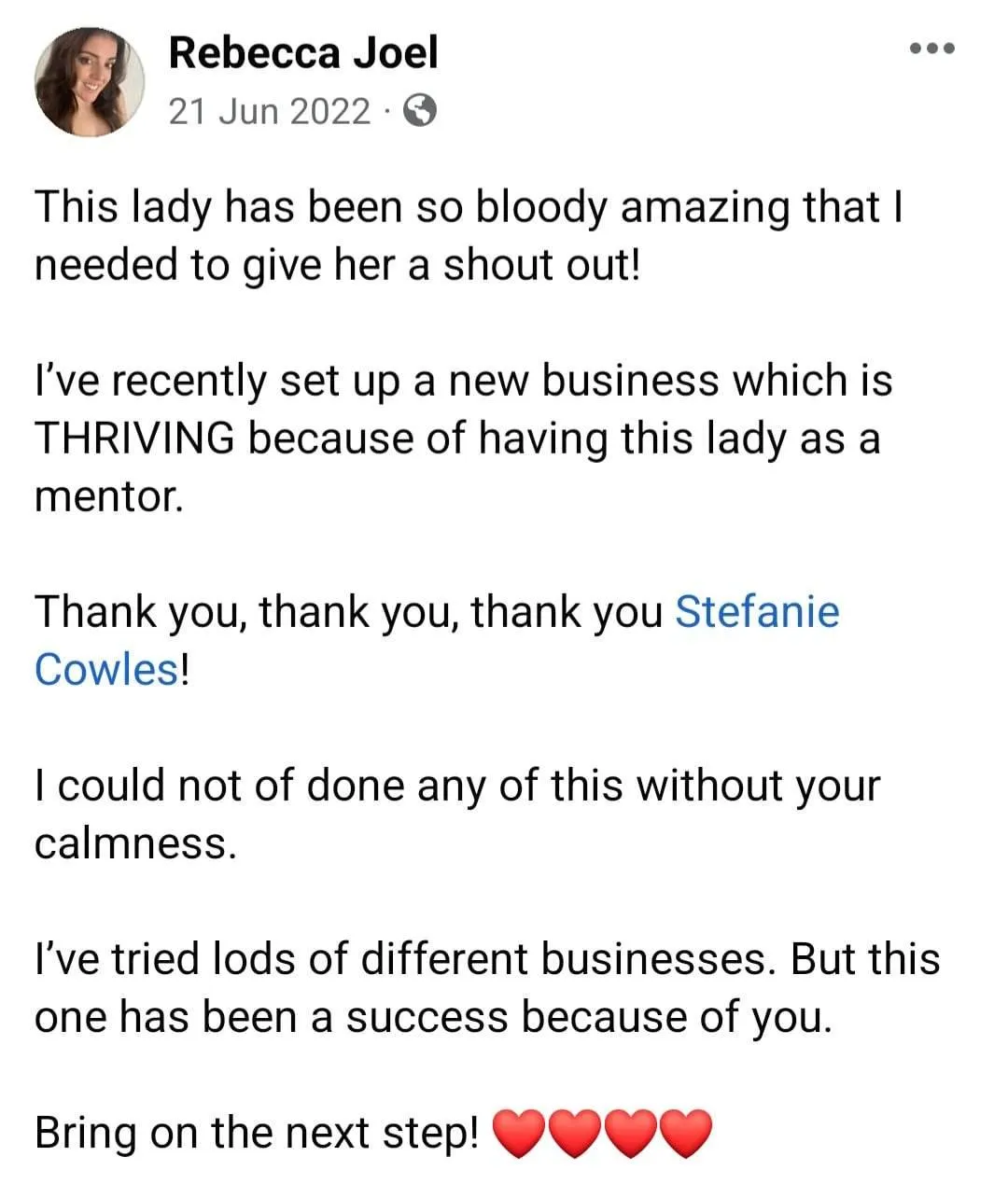Click the 21 Jun 2022 timestamp
This screenshot has height=1184, width=1008.
click(x=269, y=110)
